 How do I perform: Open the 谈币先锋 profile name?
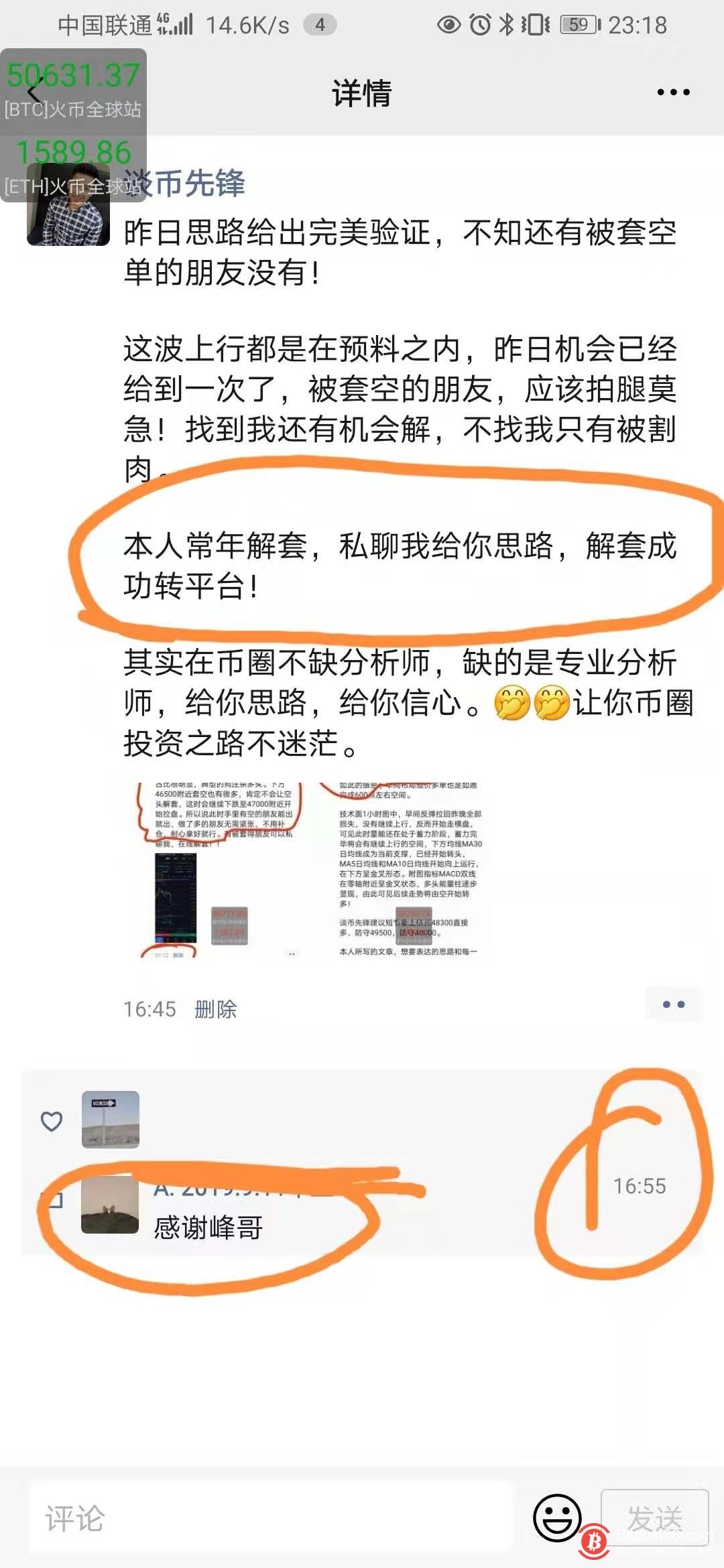pos(194,184)
